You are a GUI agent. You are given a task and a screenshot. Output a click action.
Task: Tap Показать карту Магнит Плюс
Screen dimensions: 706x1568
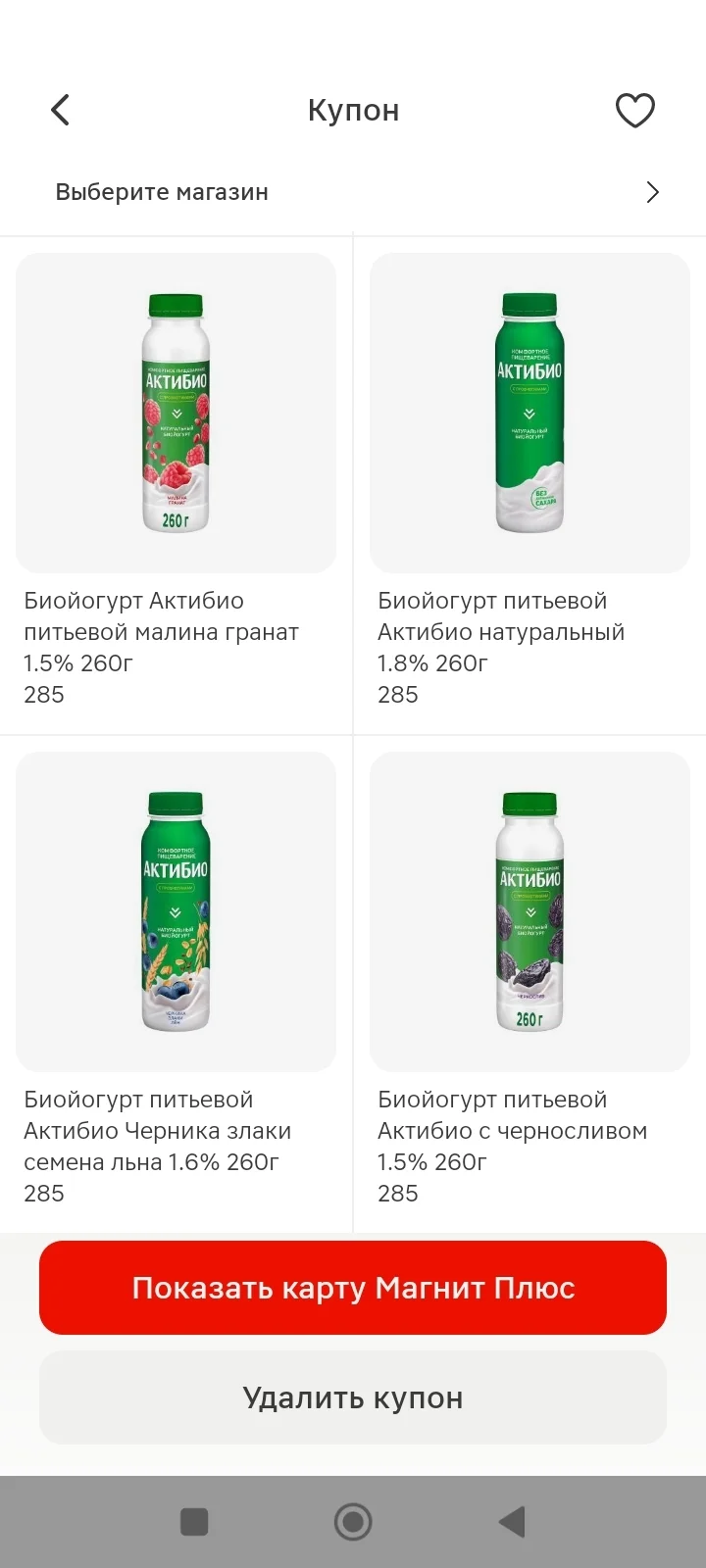point(353,1288)
